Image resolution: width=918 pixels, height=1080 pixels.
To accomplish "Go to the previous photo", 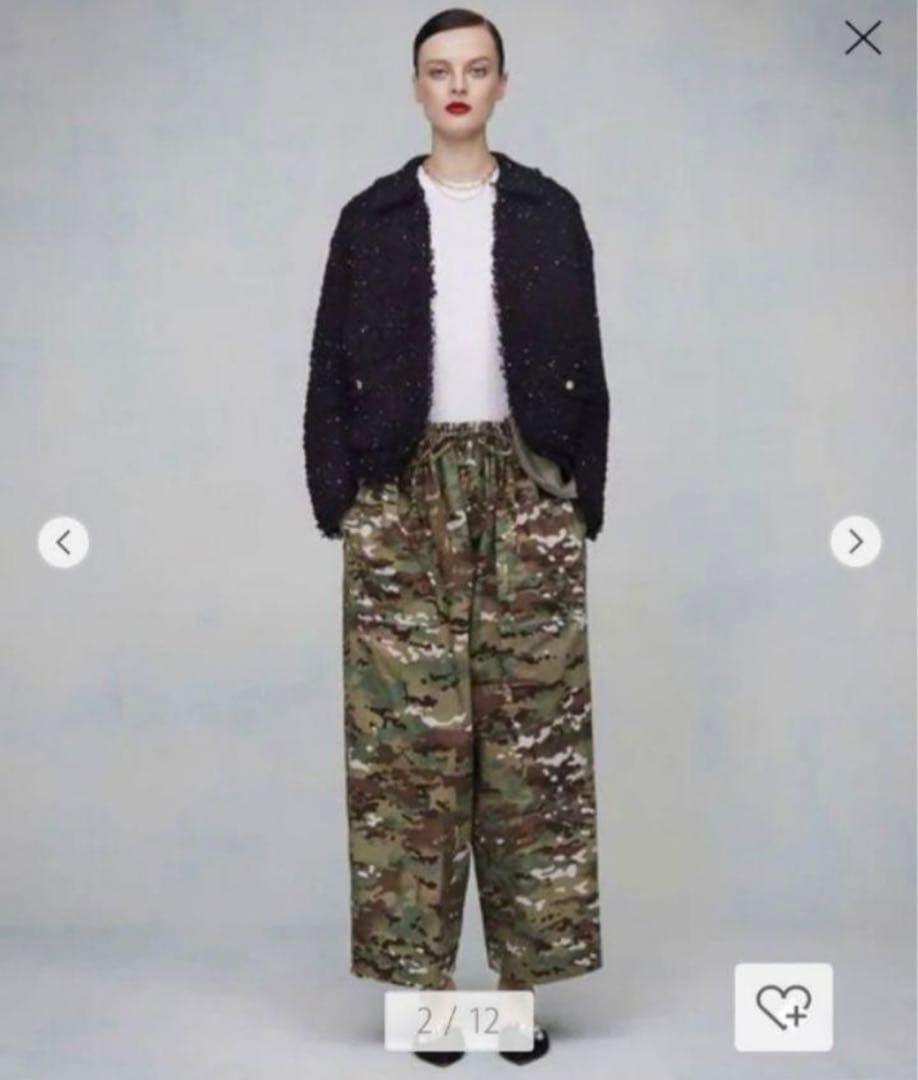I will tap(63, 542).
